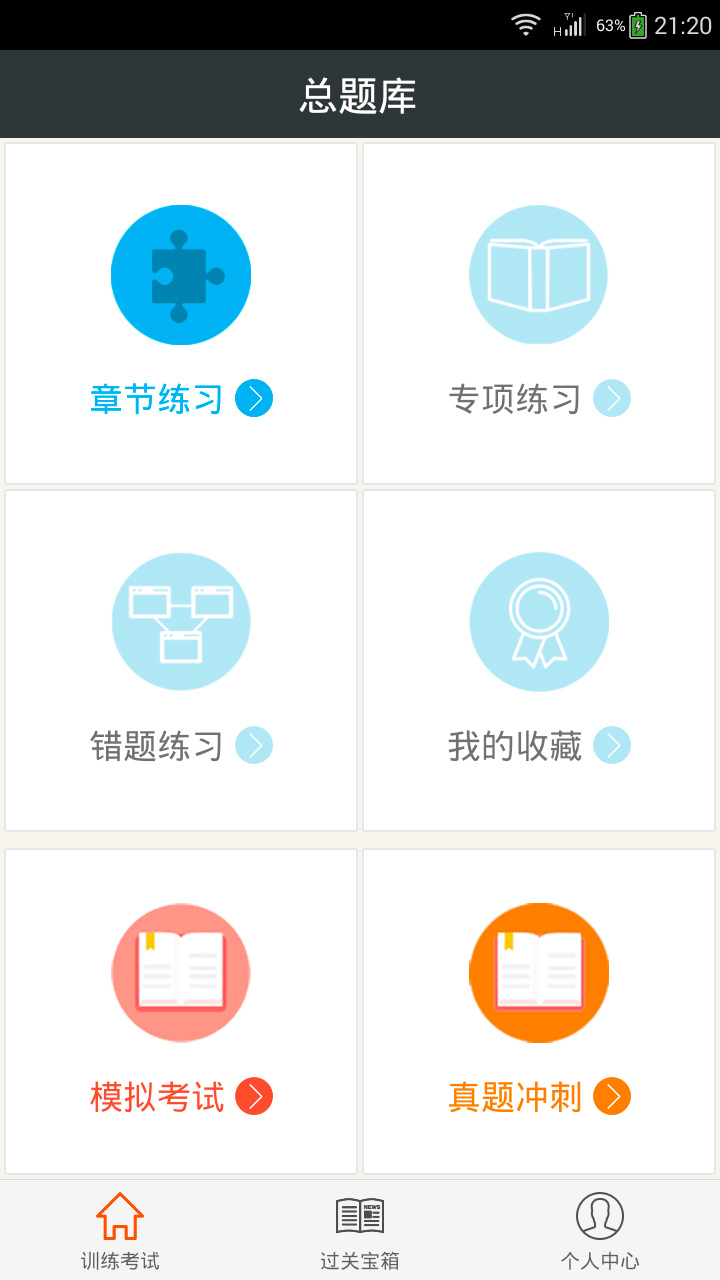Go to the 个人中心 tab
The image size is (720, 1280).
pyautogui.click(x=600, y=1230)
